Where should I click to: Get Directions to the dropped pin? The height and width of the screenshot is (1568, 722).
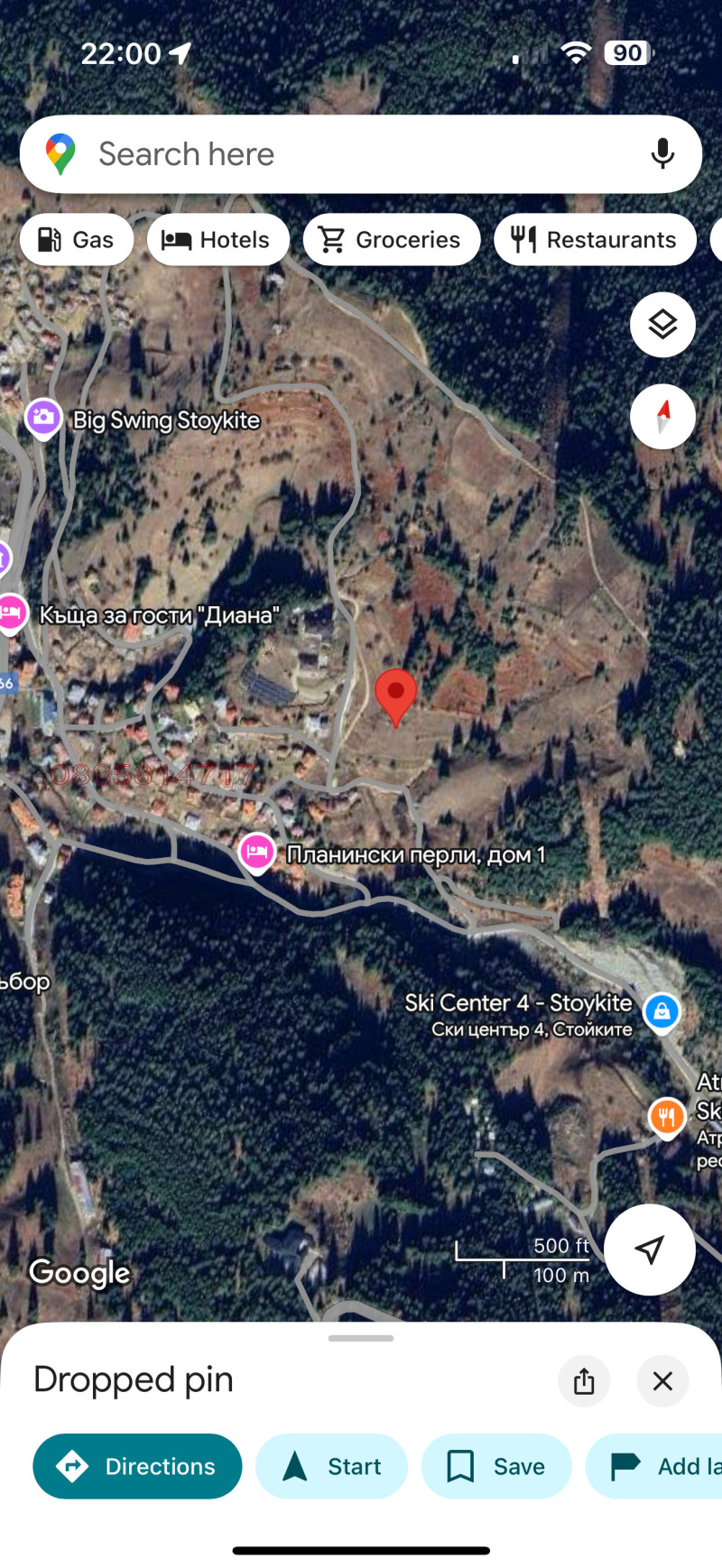click(137, 1466)
